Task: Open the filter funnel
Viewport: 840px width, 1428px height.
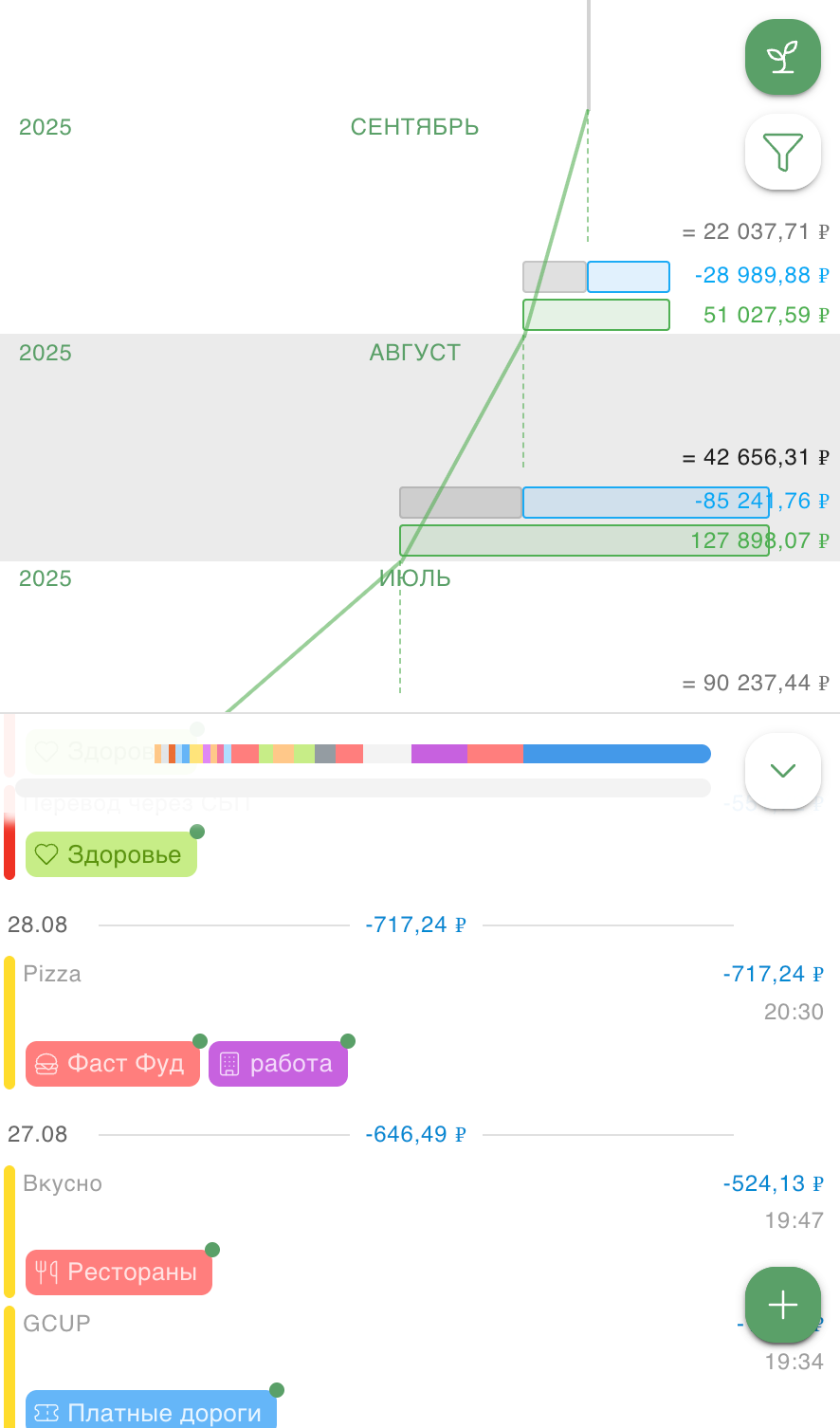Action: tap(782, 152)
